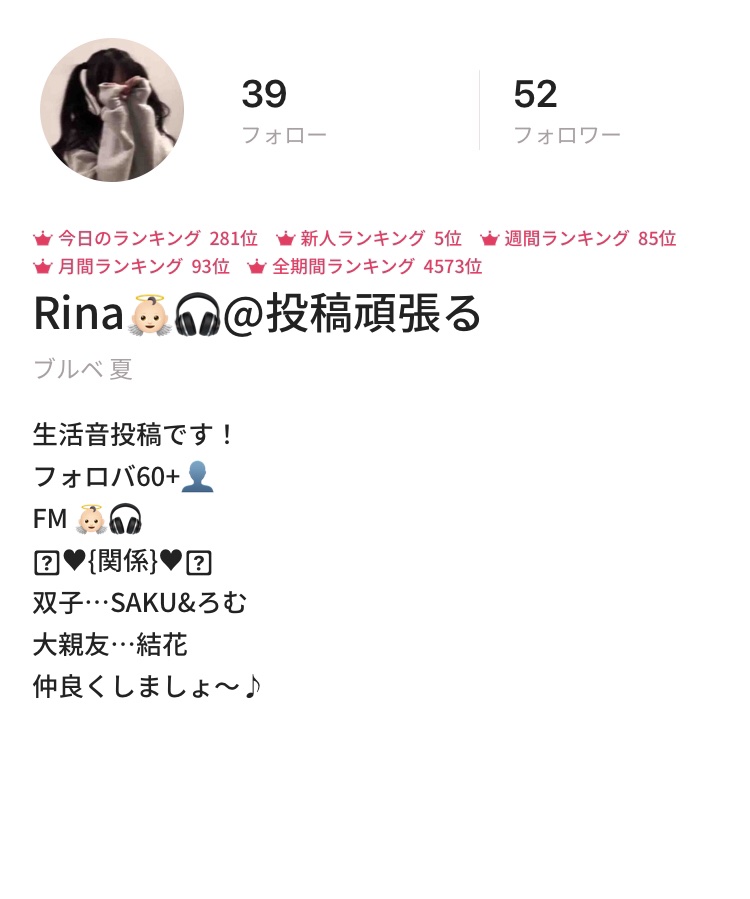Open 今日のランキング 281位 ranking link

[x=155, y=238]
